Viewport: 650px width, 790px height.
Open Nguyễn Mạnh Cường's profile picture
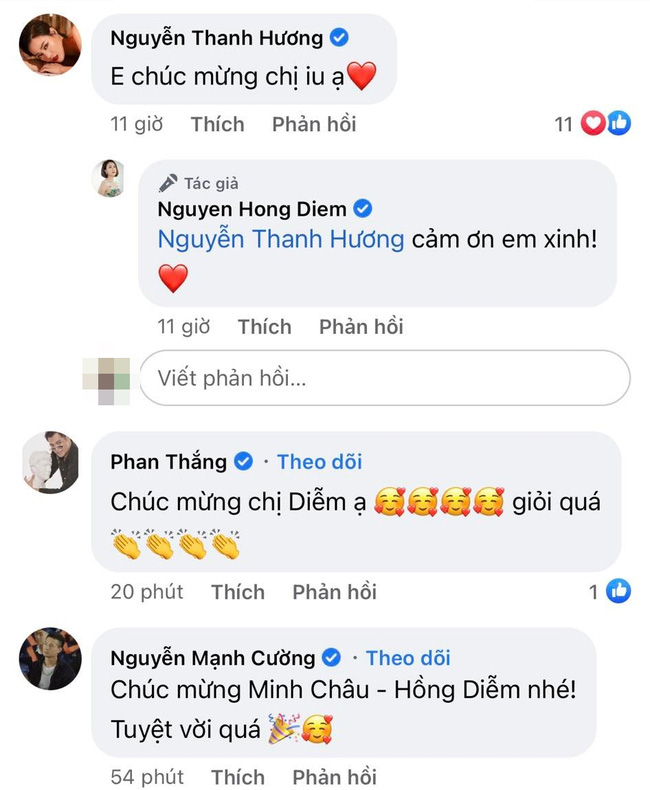[x=50, y=658]
